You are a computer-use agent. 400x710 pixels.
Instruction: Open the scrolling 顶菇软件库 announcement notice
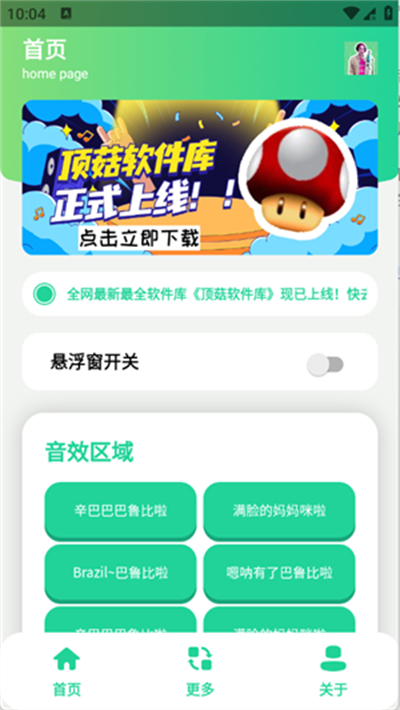pyautogui.click(x=200, y=294)
